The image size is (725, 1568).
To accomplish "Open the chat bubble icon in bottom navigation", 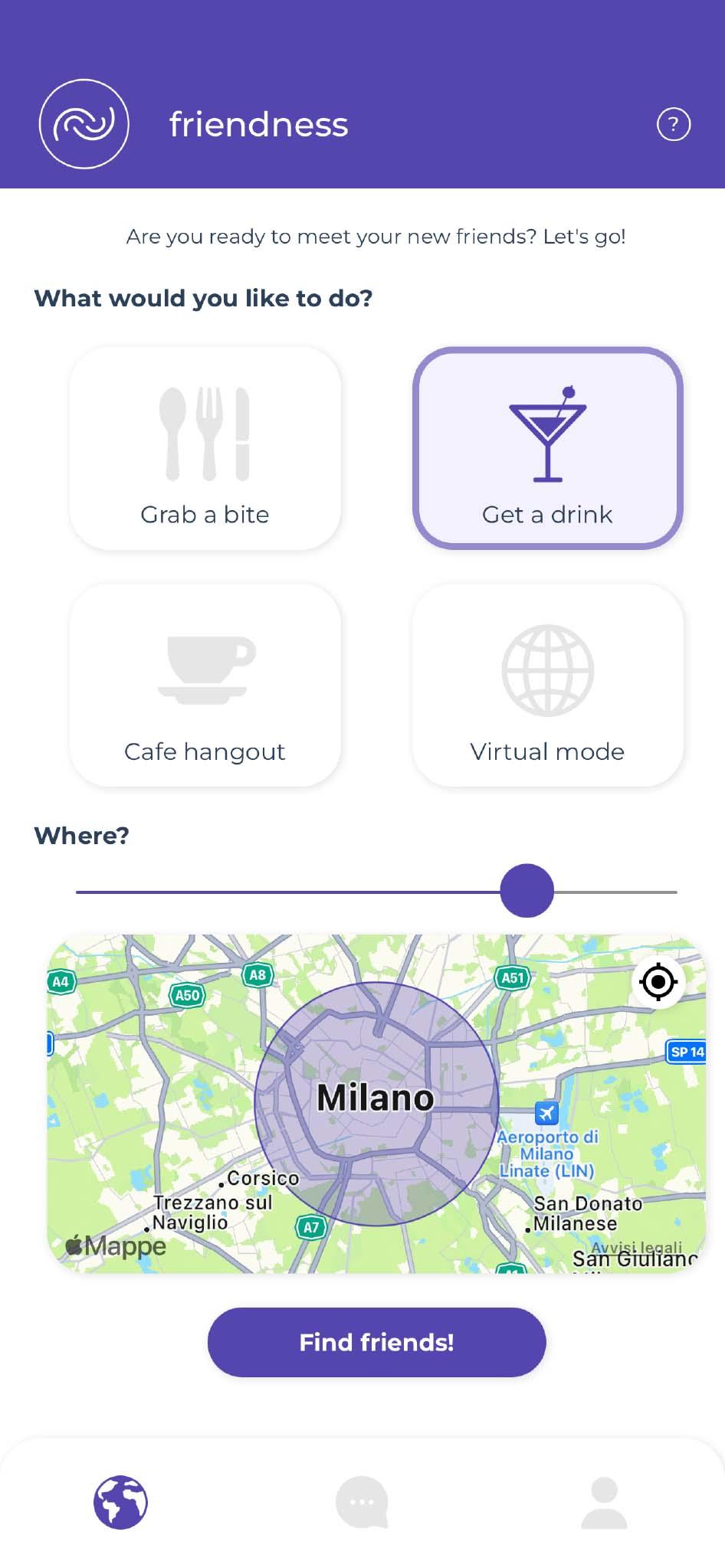I will click(x=362, y=1501).
